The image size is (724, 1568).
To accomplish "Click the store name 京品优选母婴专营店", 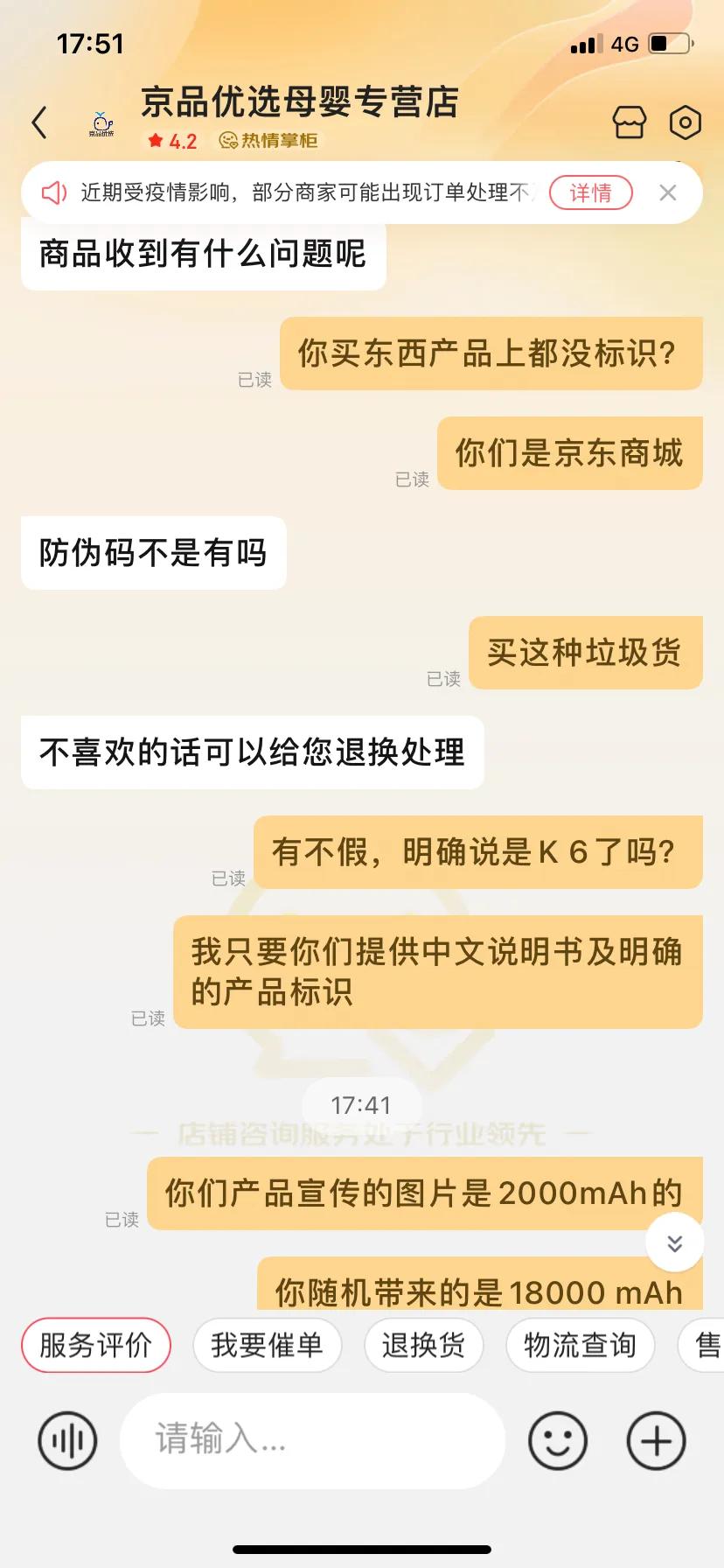I will pyautogui.click(x=299, y=103).
